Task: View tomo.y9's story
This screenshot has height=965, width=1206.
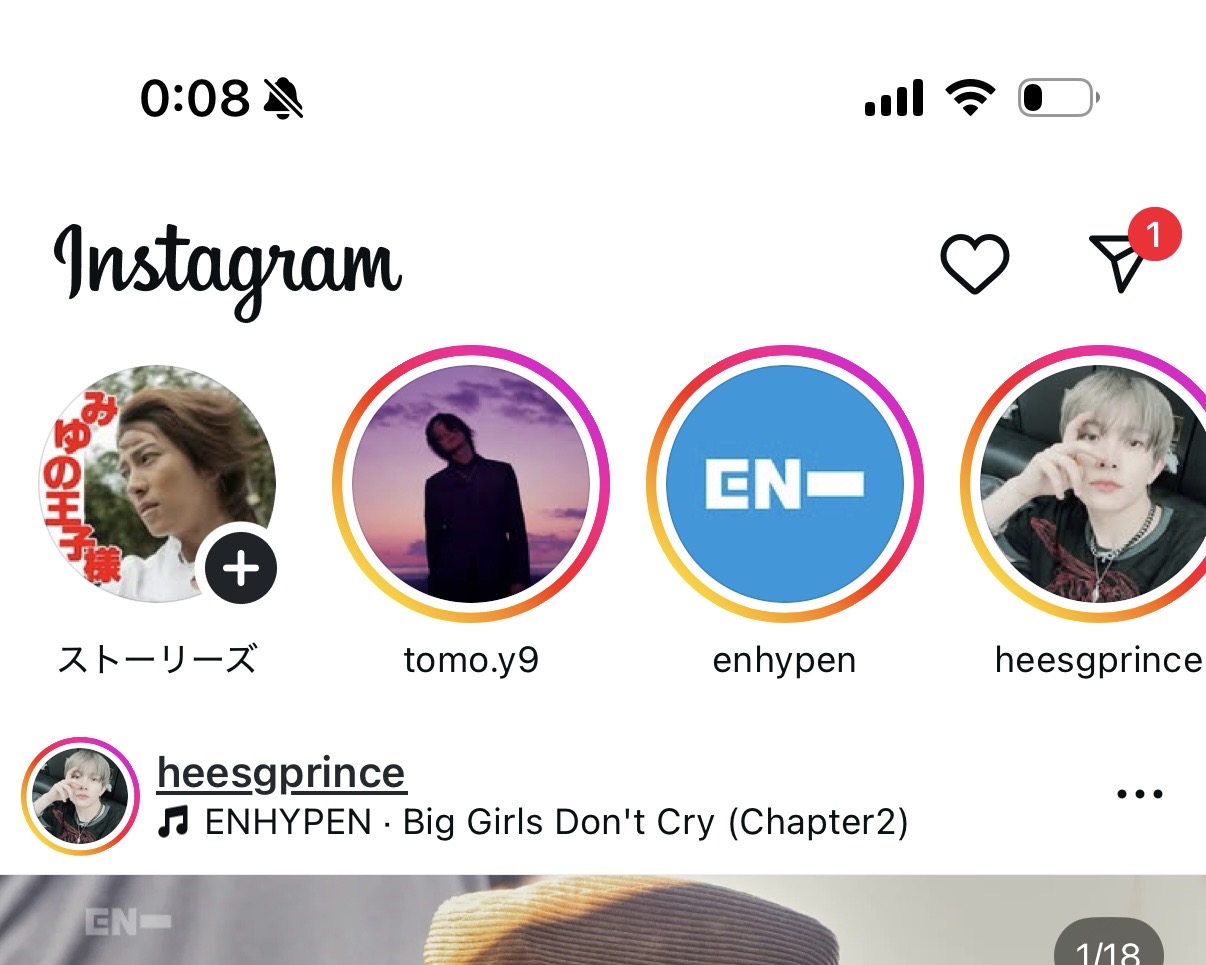Action: pyautogui.click(x=471, y=484)
